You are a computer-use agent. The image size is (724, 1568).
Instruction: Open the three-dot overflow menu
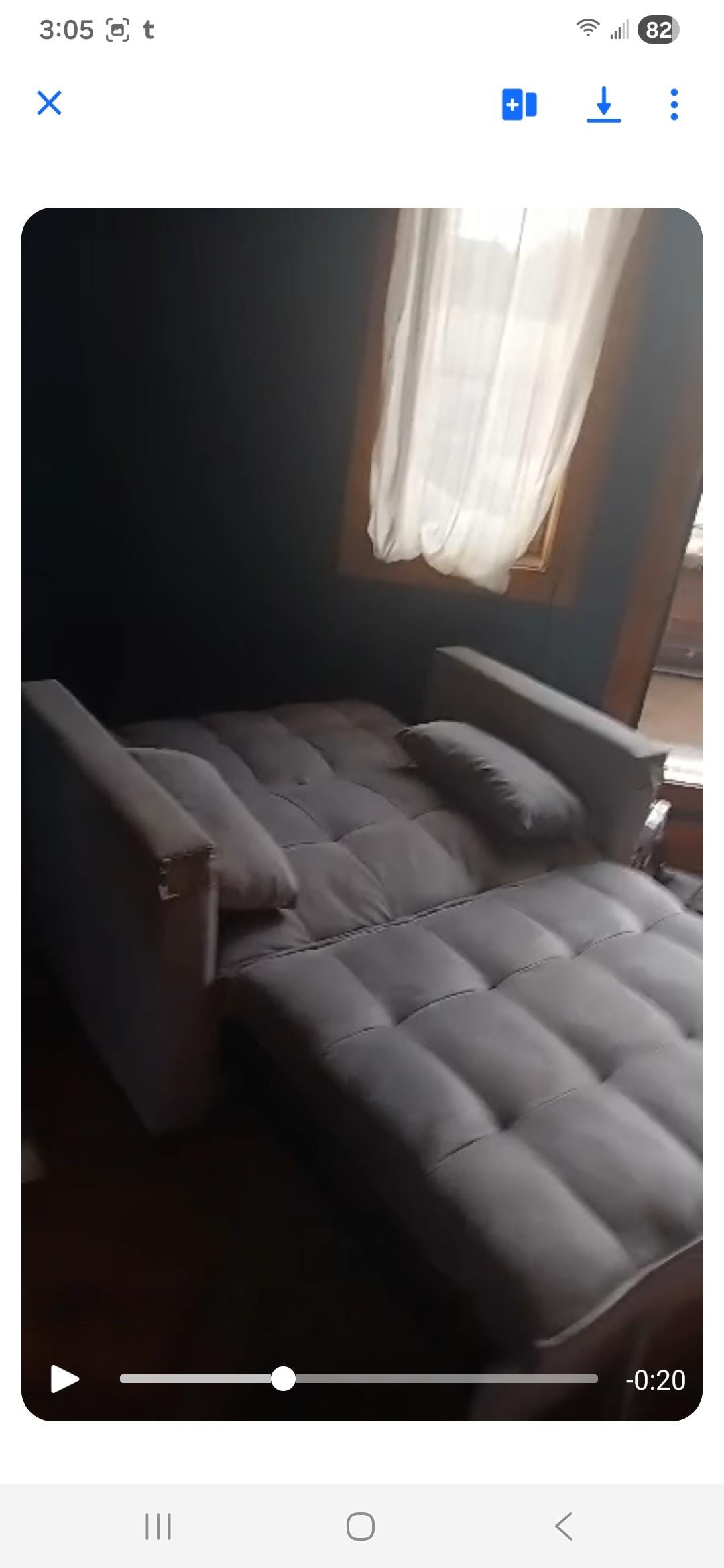pyautogui.click(x=674, y=105)
